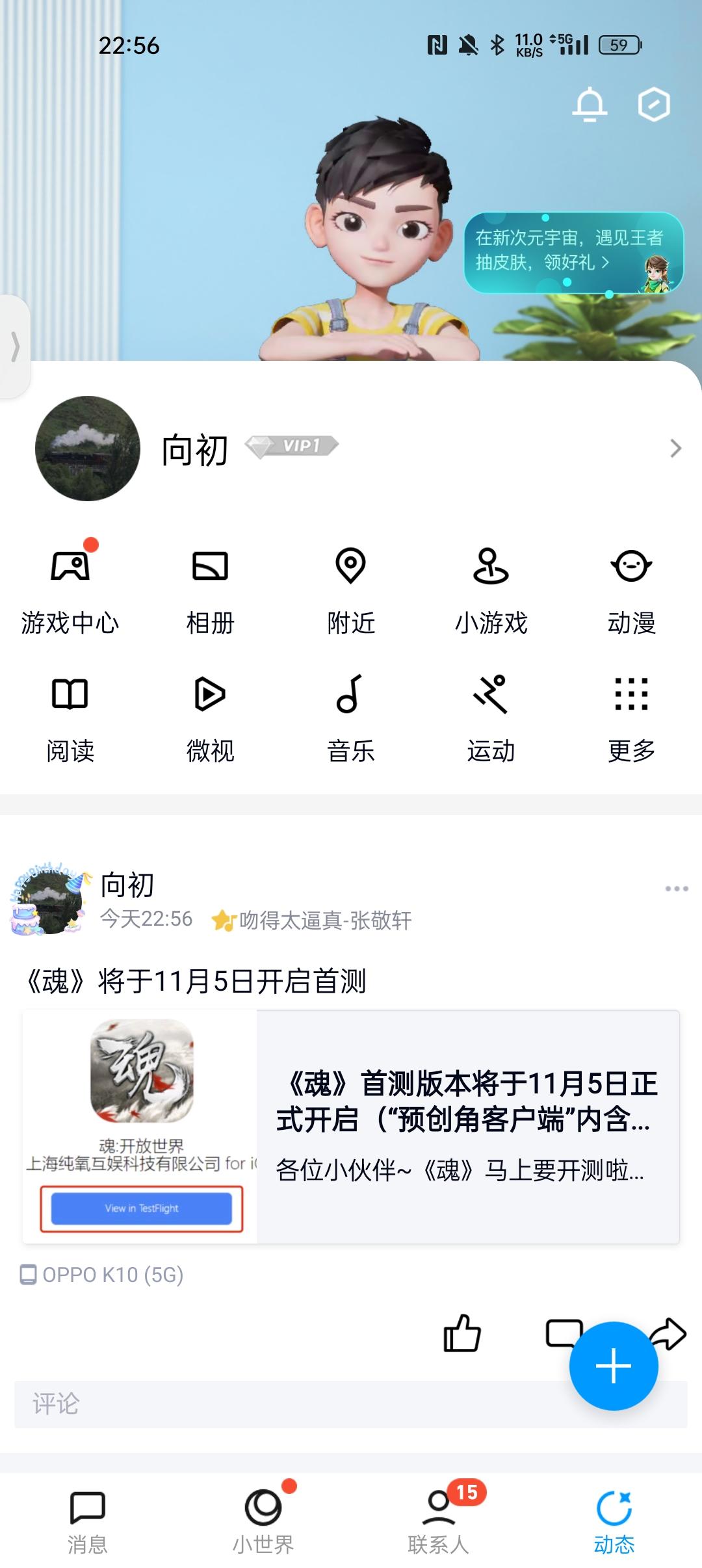The image size is (702, 1568).
Task: Tap the hexagon icon beside the bell
Action: coord(653,105)
